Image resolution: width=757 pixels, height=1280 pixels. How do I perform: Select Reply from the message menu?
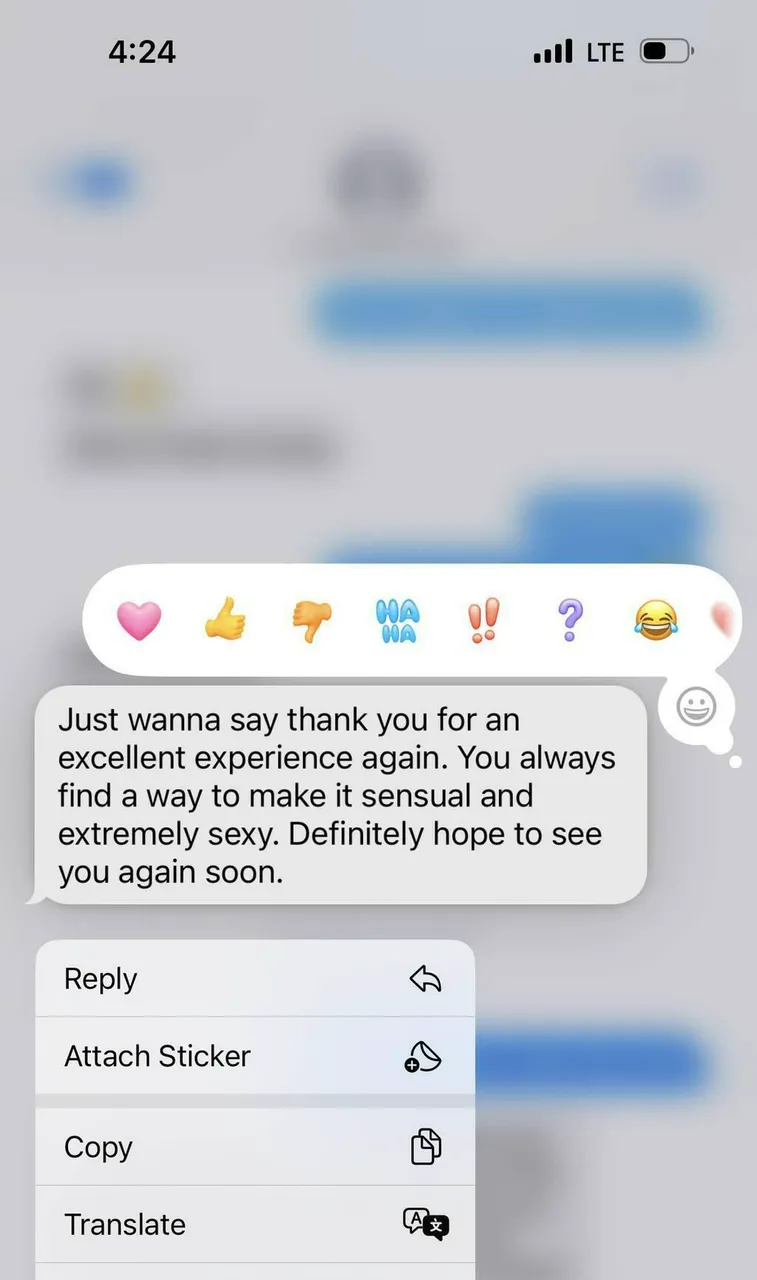pos(255,979)
